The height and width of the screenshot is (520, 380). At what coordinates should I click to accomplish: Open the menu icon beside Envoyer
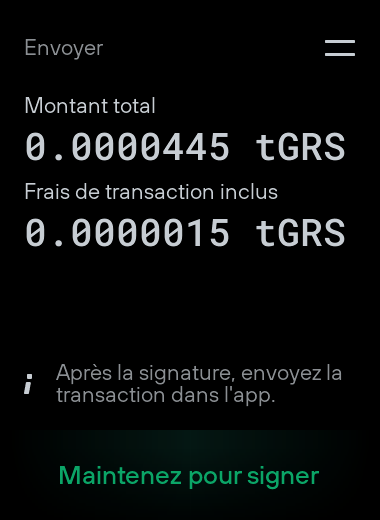[x=340, y=48]
